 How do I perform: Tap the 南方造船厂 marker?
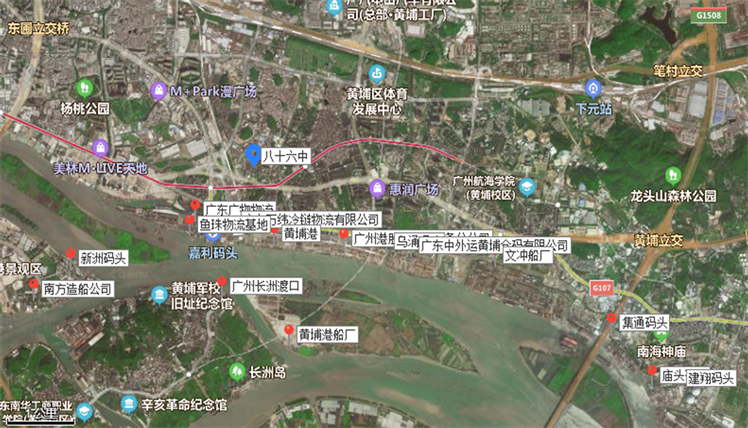tap(33, 285)
